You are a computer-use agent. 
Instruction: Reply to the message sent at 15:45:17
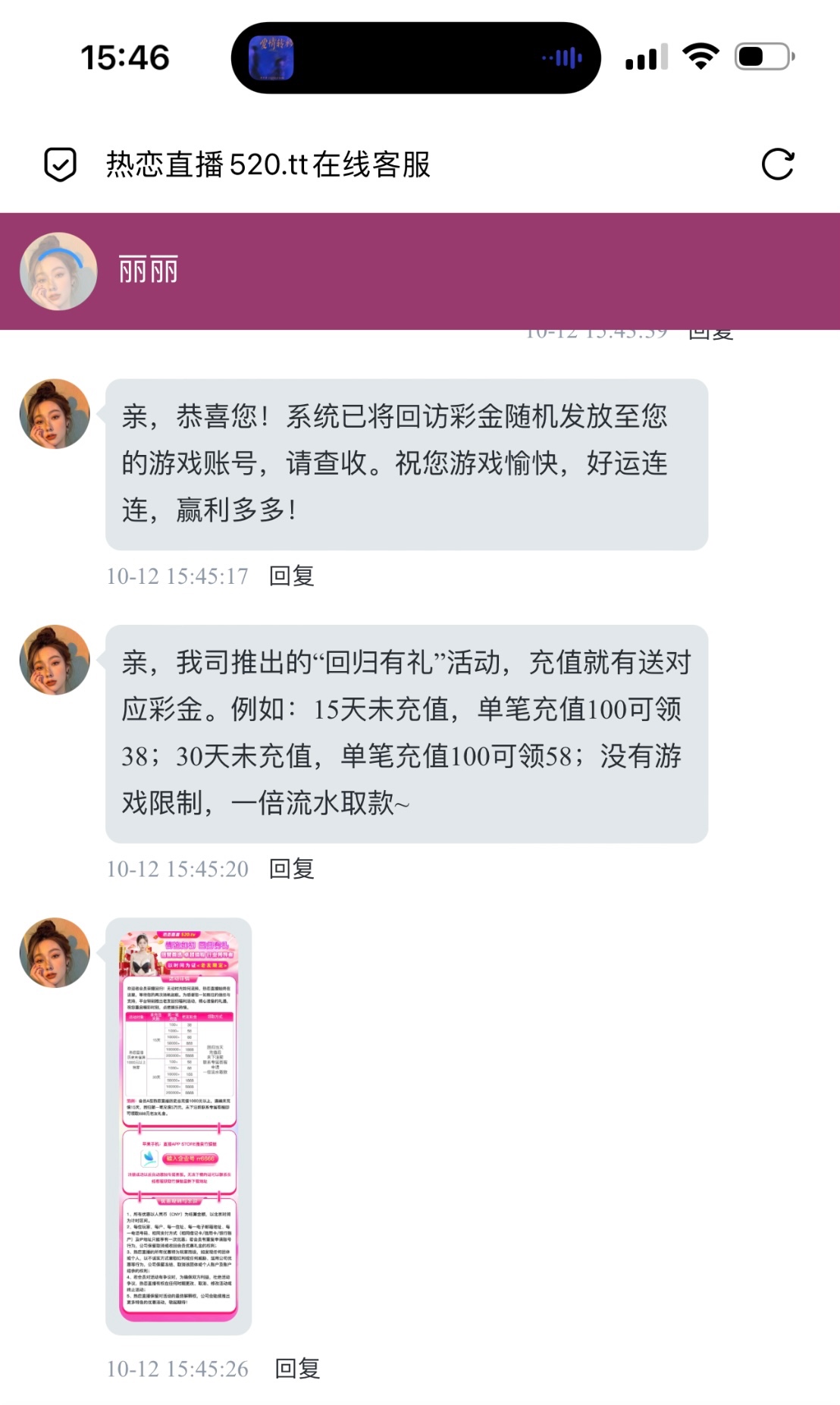[x=292, y=576]
